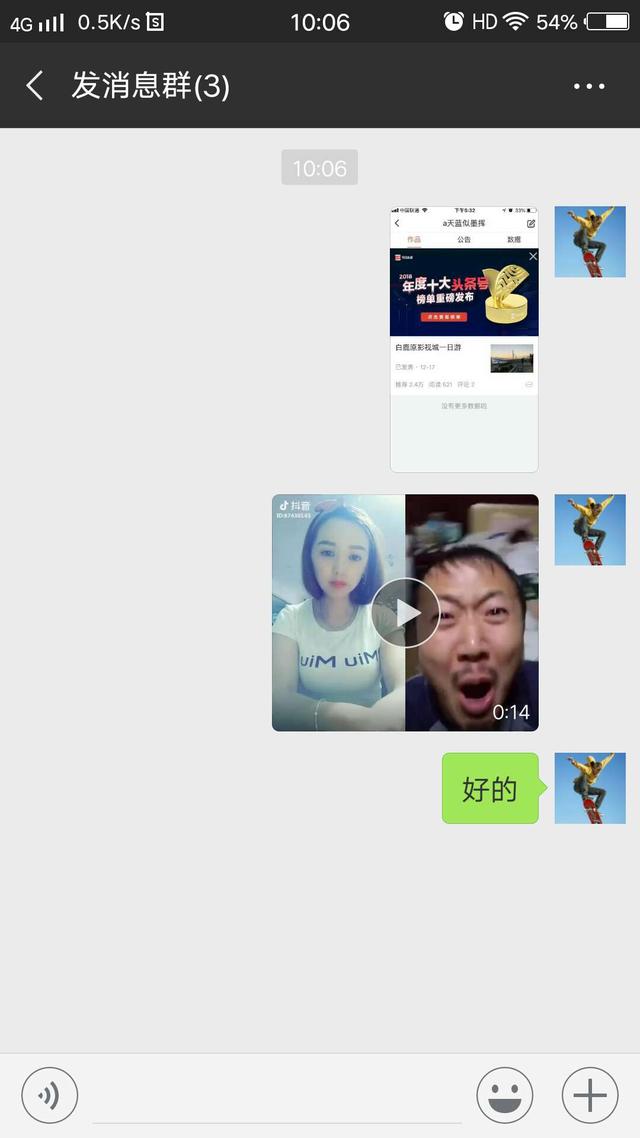The image size is (640, 1138).
Task: Play the 0:14 video message
Action: pos(405,612)
